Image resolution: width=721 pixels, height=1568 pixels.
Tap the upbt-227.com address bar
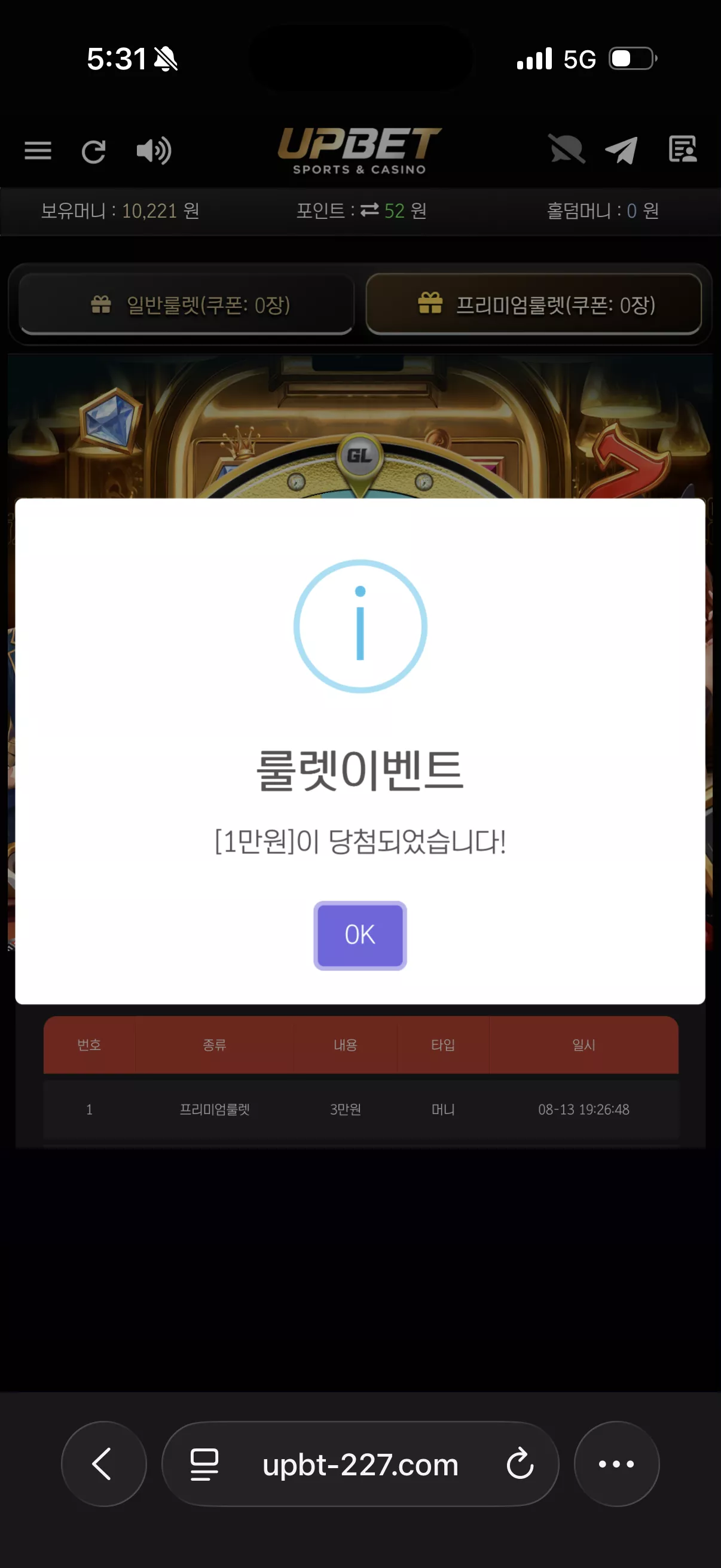click(359, 1464)
